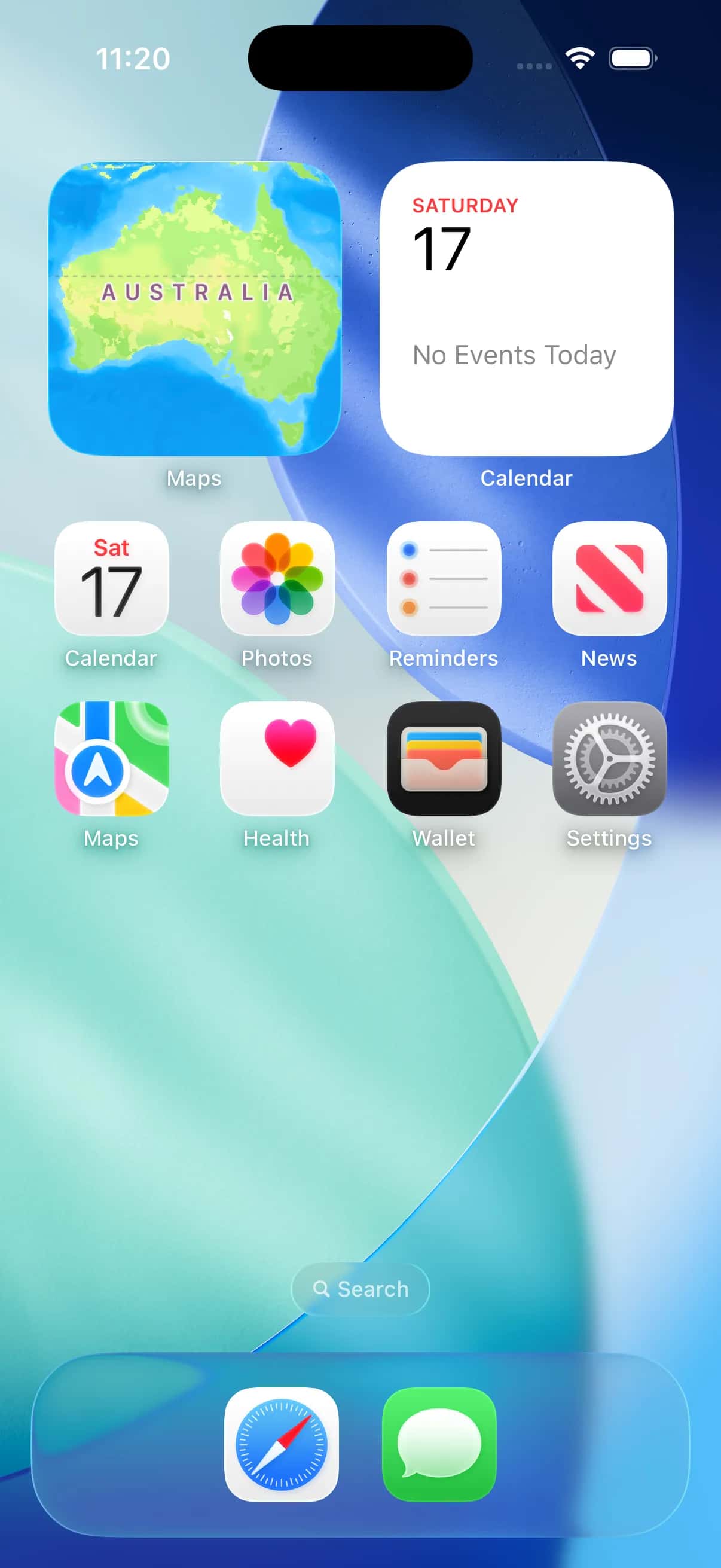Open the Photos app
721x1568 pixels.
pos(277,579)
